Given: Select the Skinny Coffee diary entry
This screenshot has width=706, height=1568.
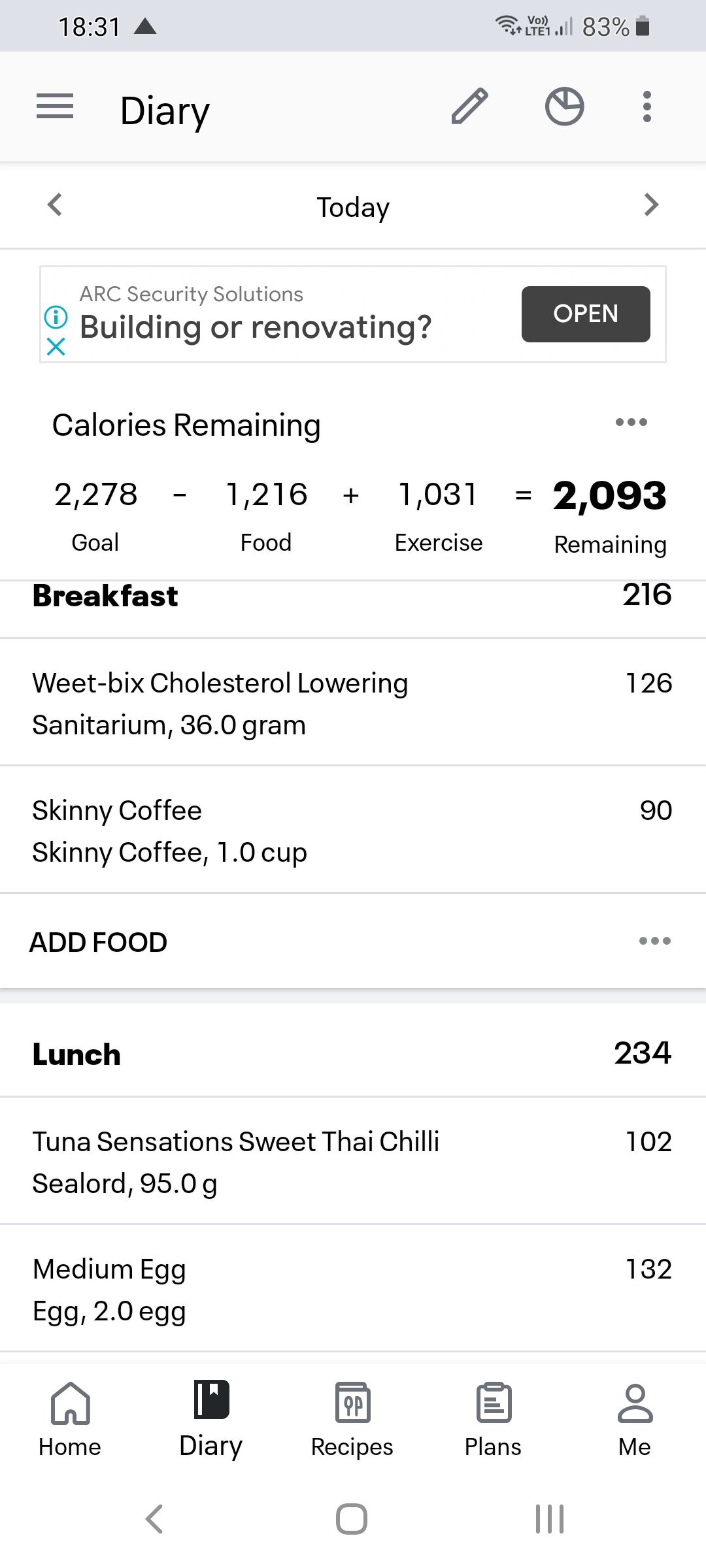Looking at the screenshot, I should 261,830.
